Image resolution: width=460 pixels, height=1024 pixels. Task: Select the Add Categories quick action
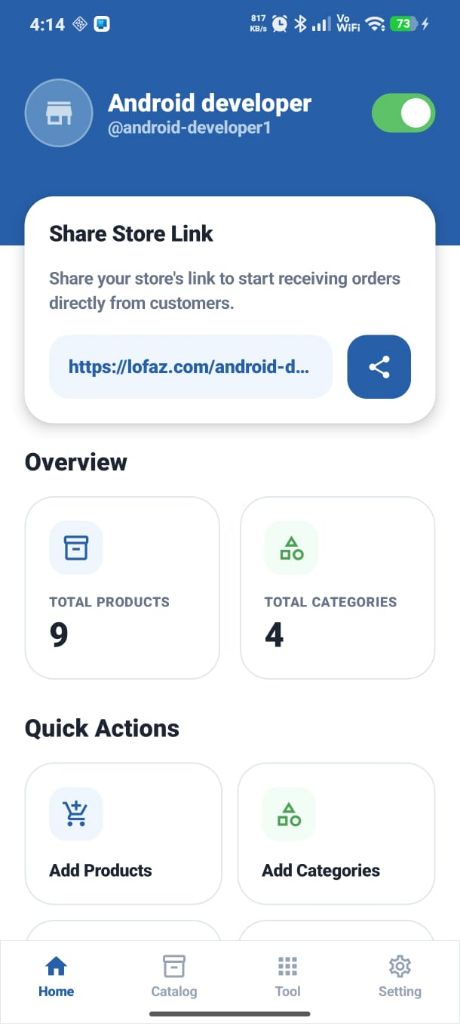336,833
